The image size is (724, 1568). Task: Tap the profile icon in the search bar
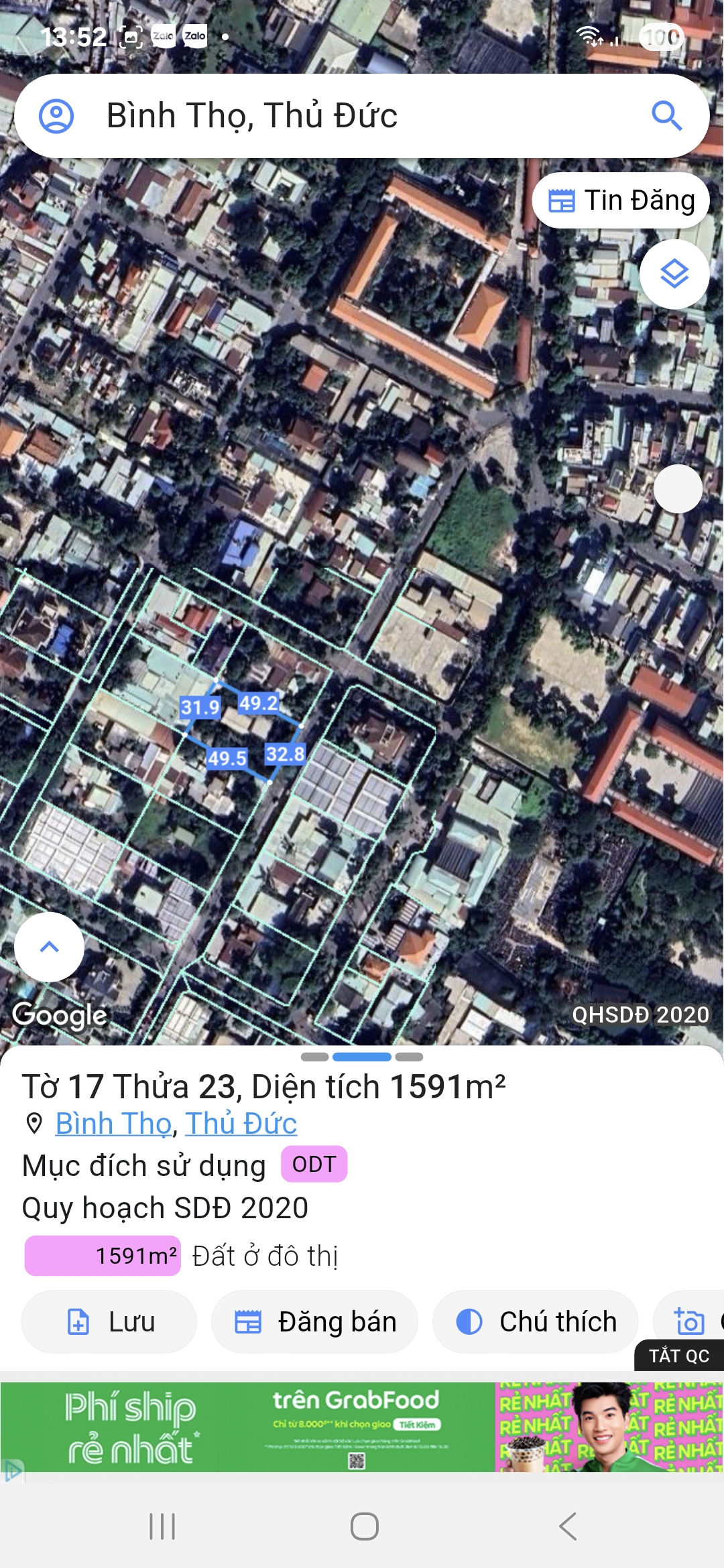58,117
